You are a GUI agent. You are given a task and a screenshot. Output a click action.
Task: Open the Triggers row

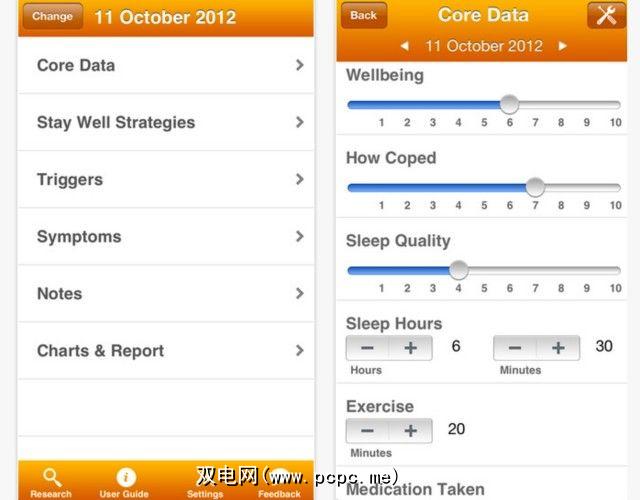165,180
